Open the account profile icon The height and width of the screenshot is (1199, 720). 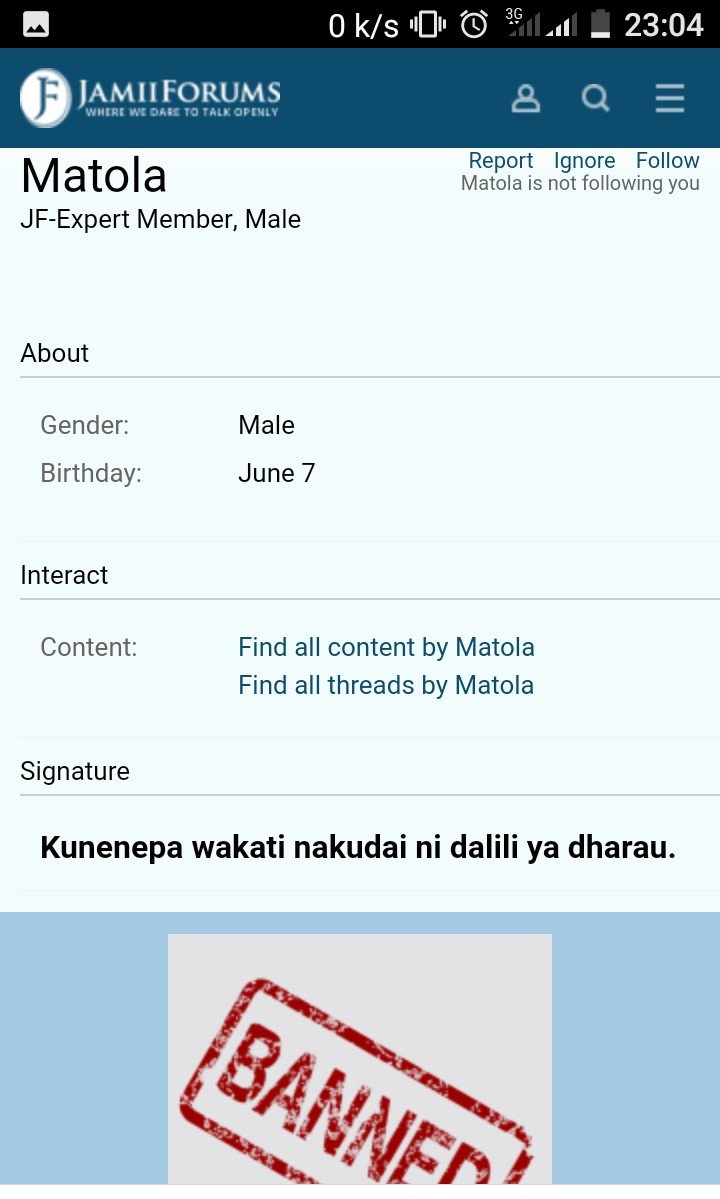[x=526, y=98]
